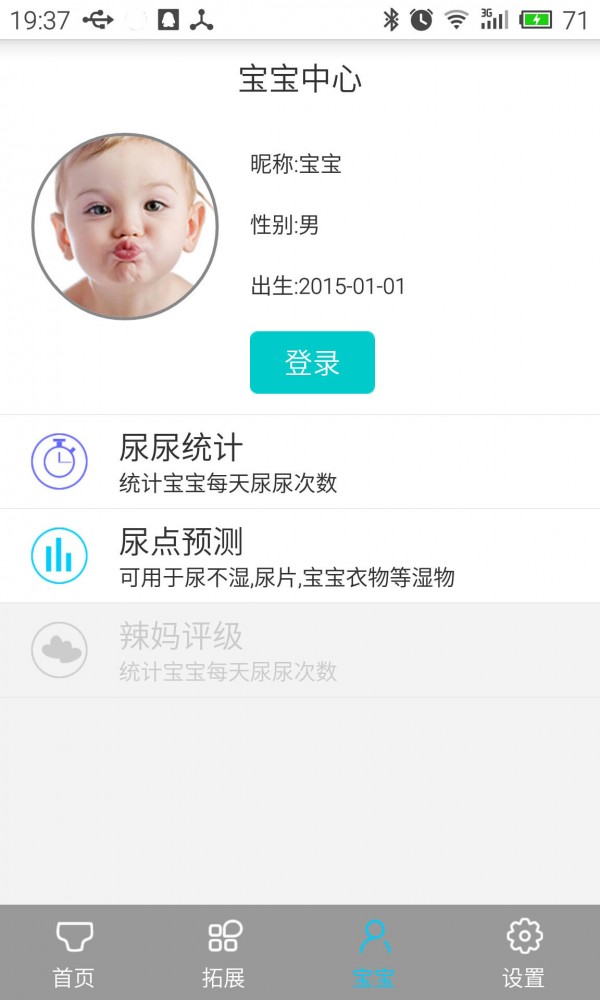The width and height of the screenshot is (600, 1000).
Task: Open 尿点预测 pee prediction
Action: 300,556
